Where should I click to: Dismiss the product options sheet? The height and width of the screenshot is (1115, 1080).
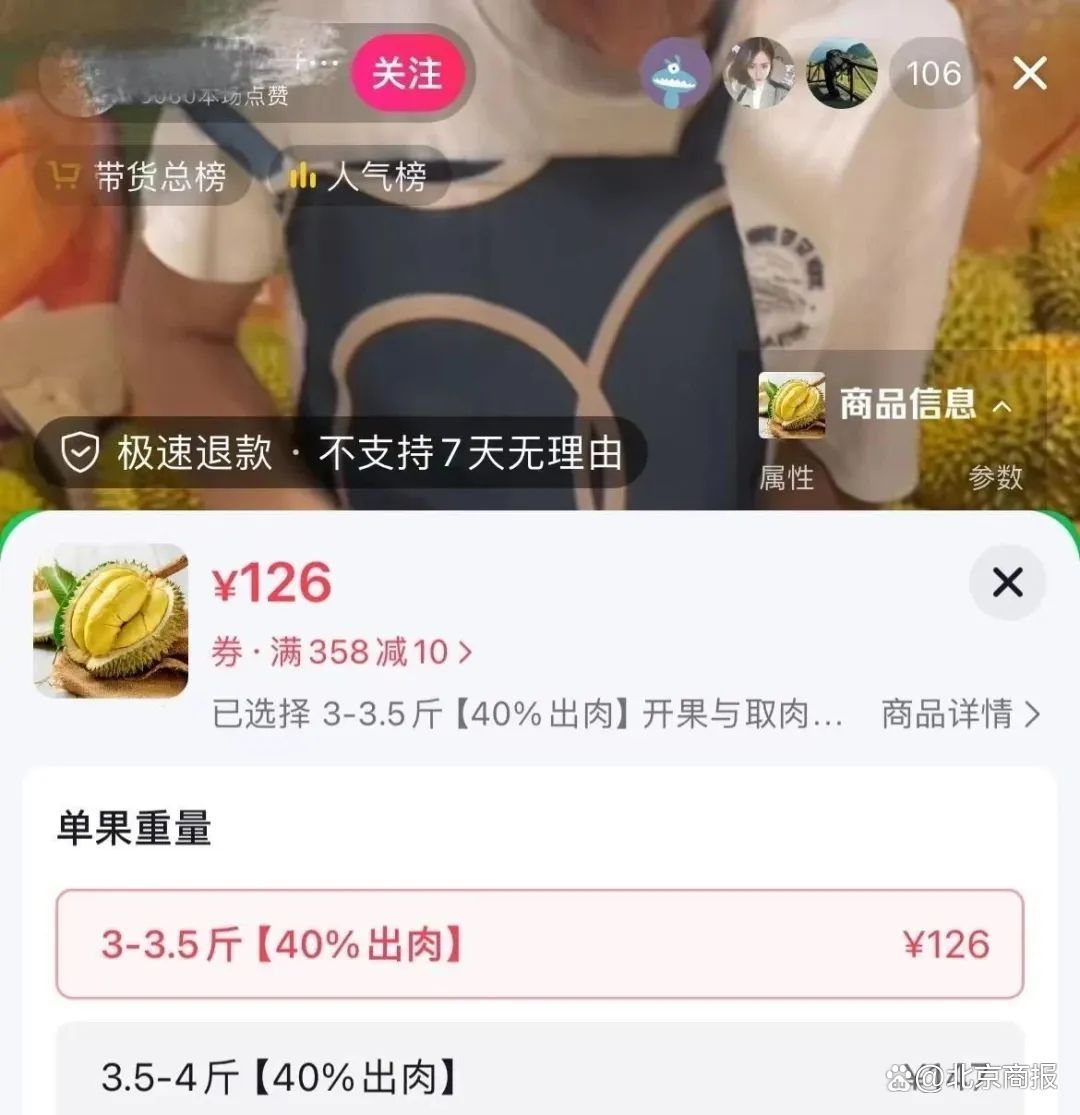(1007, 582)
